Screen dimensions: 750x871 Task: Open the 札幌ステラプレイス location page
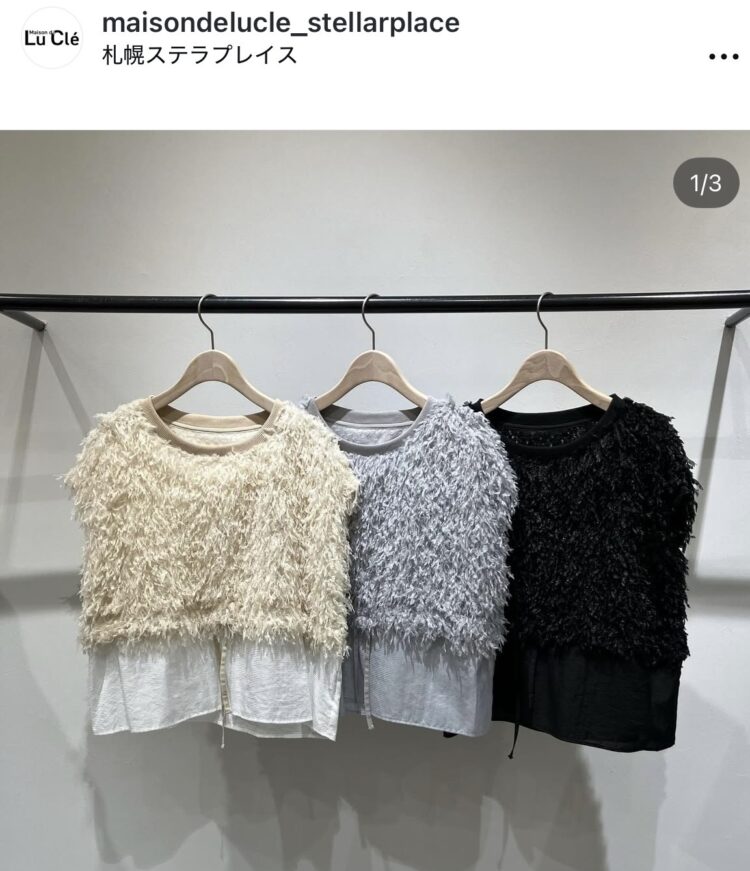pos(199,55)
